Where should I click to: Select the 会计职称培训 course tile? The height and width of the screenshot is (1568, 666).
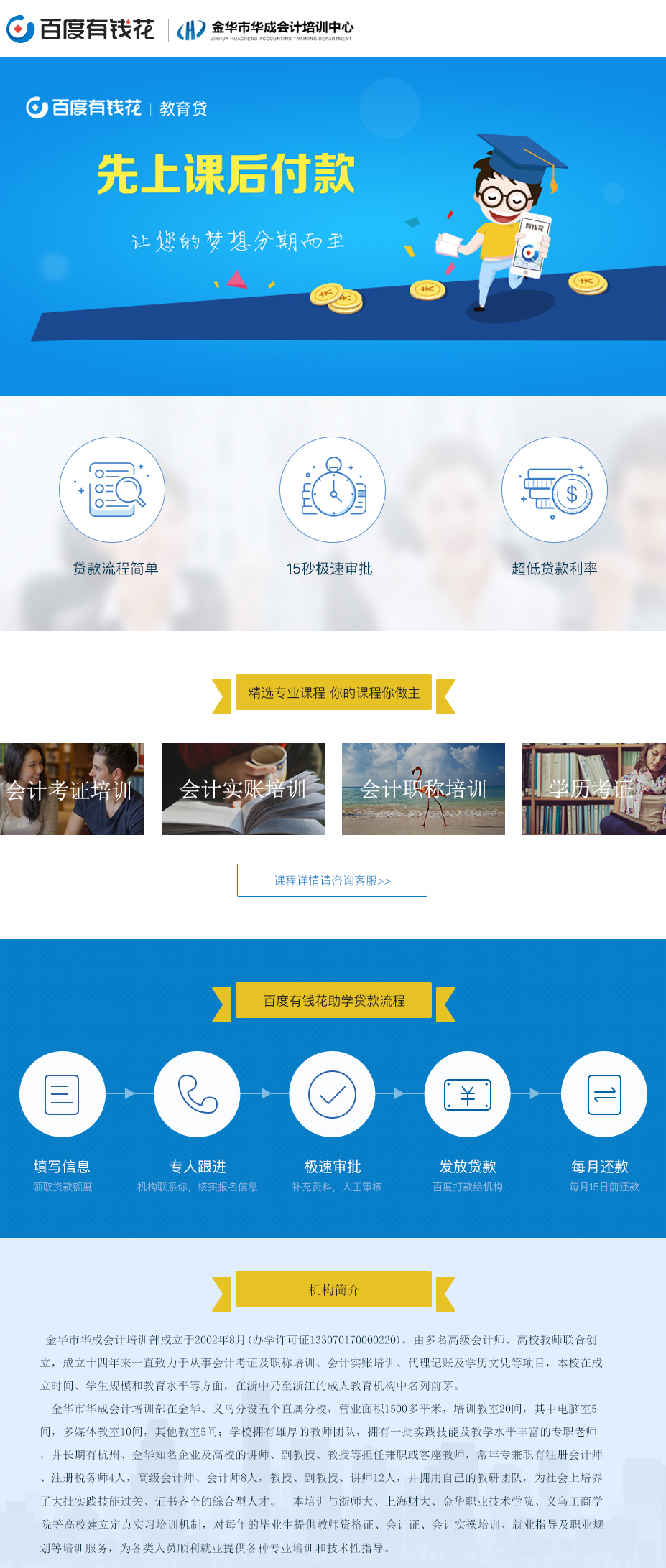pyautogui.click(x=423, y=789)
